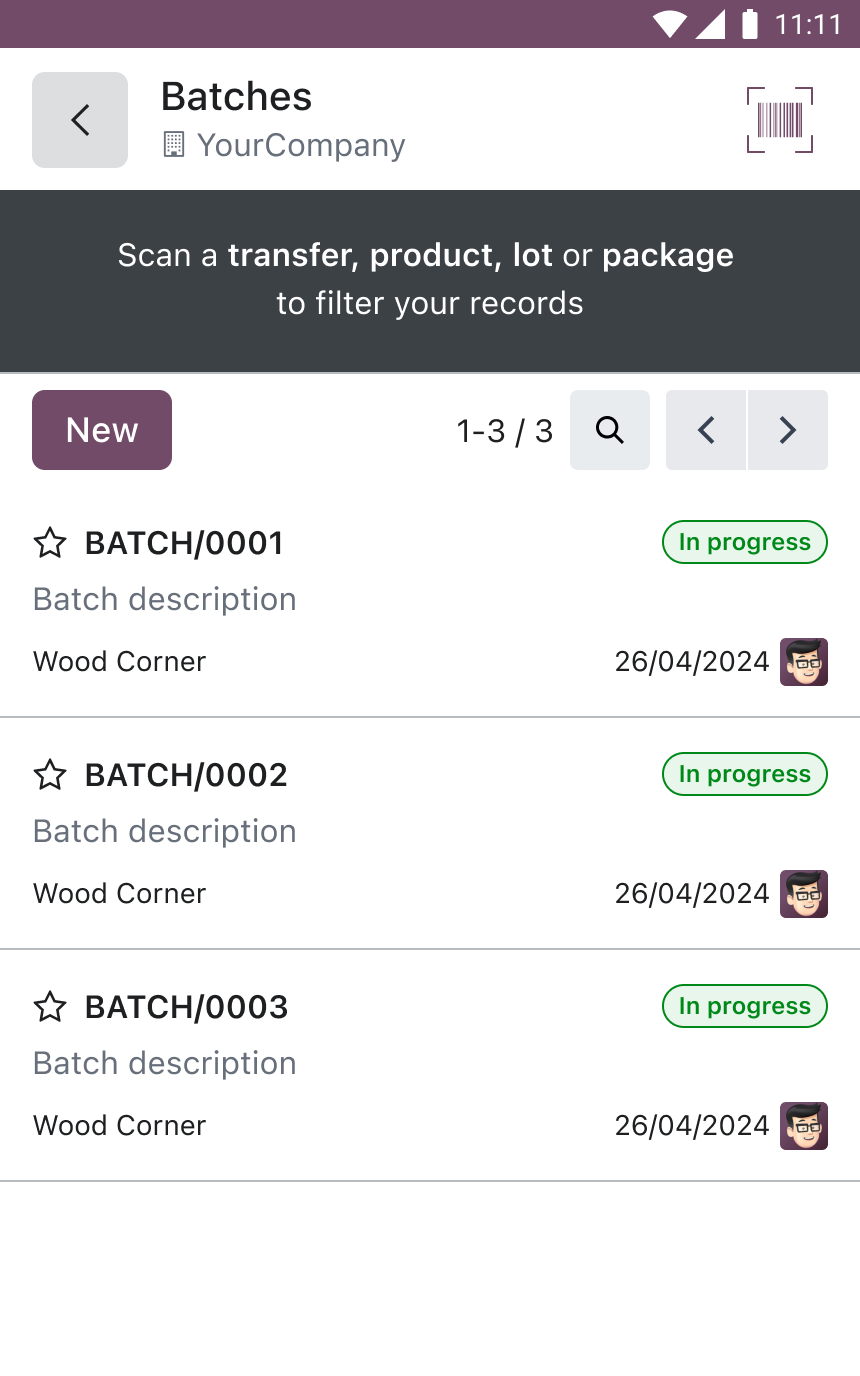Open the responsible user avatar for BATCH/0001
This screenshot has height=1376, width=860.
[803, 661]
